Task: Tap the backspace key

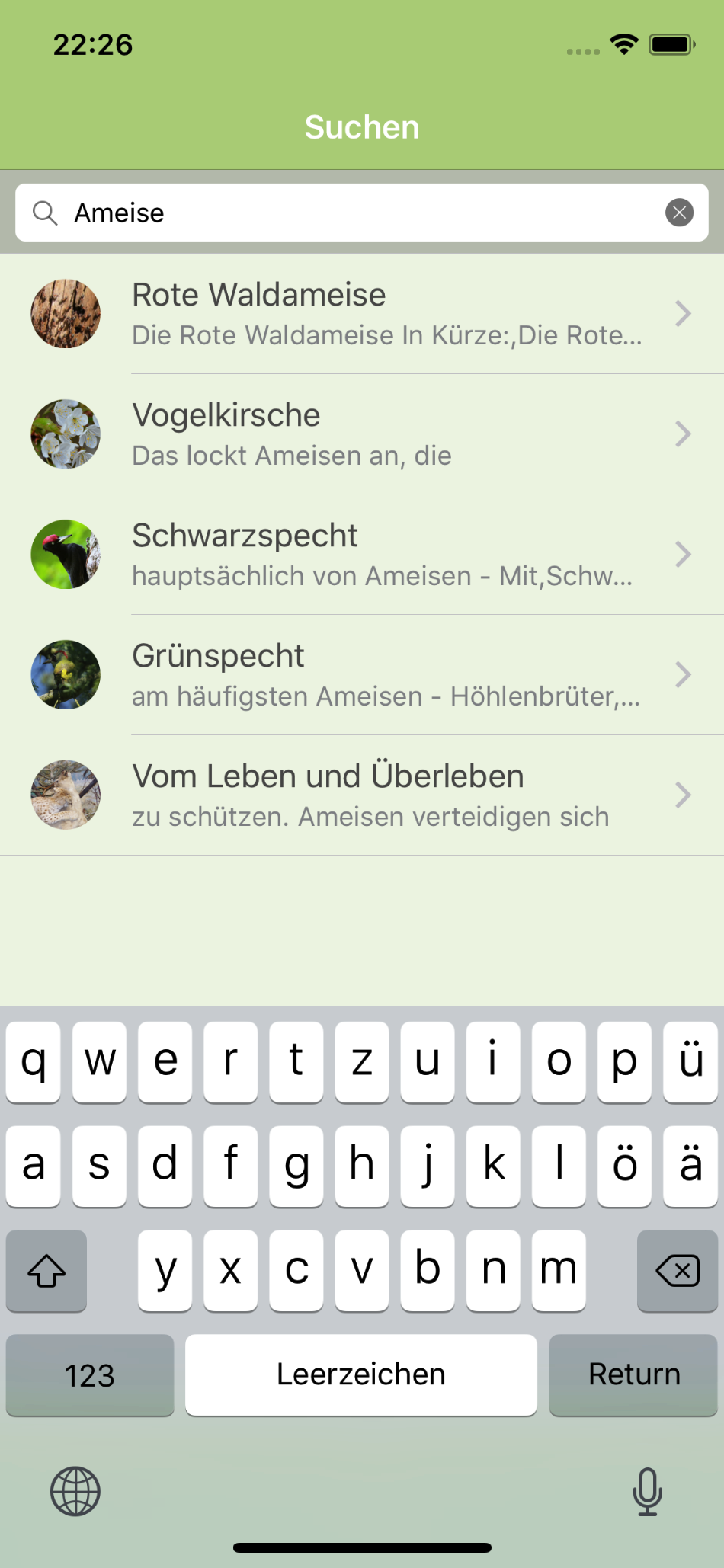Action: tap(677, 1271)
